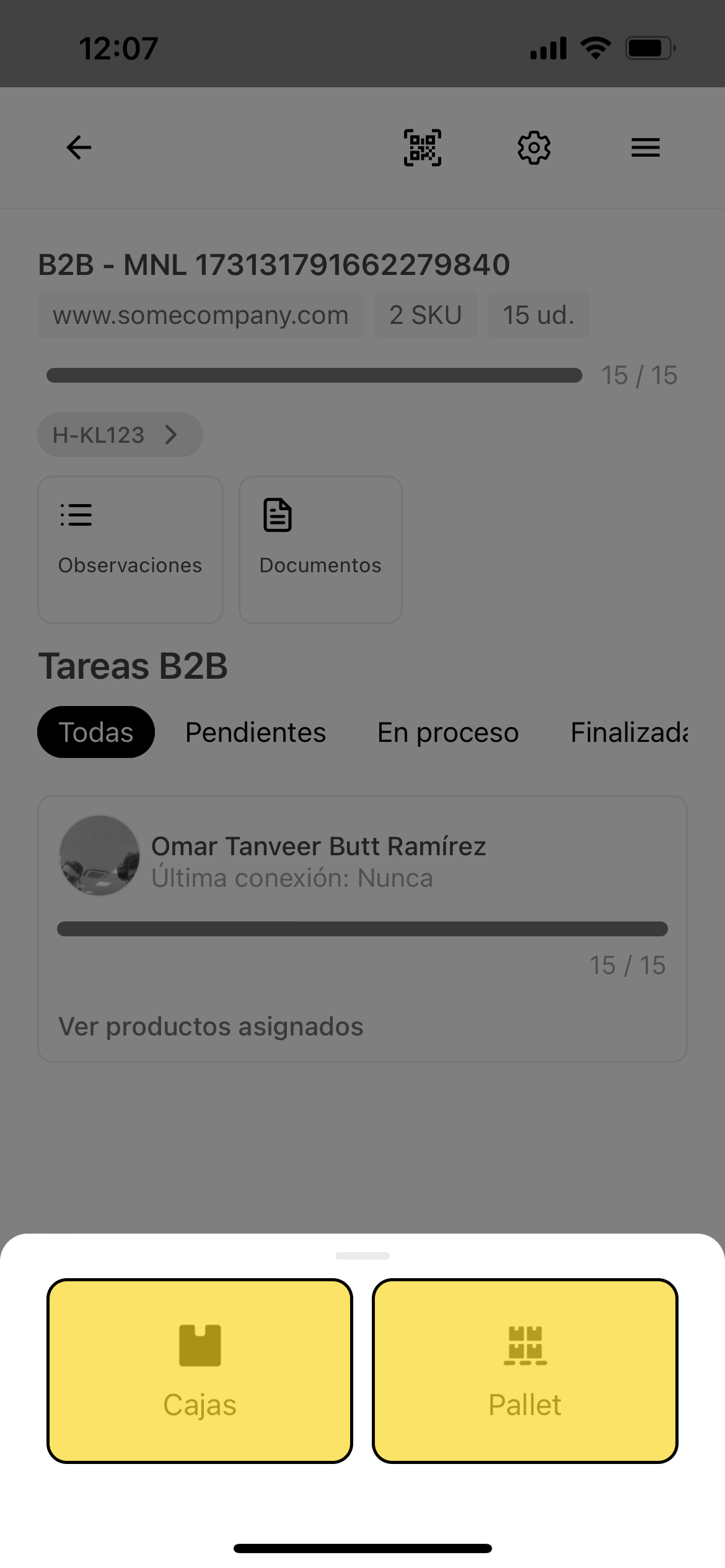Switch to the Pendientes tab
This screenshot has height=1568, width=725.
pos(255,732)
